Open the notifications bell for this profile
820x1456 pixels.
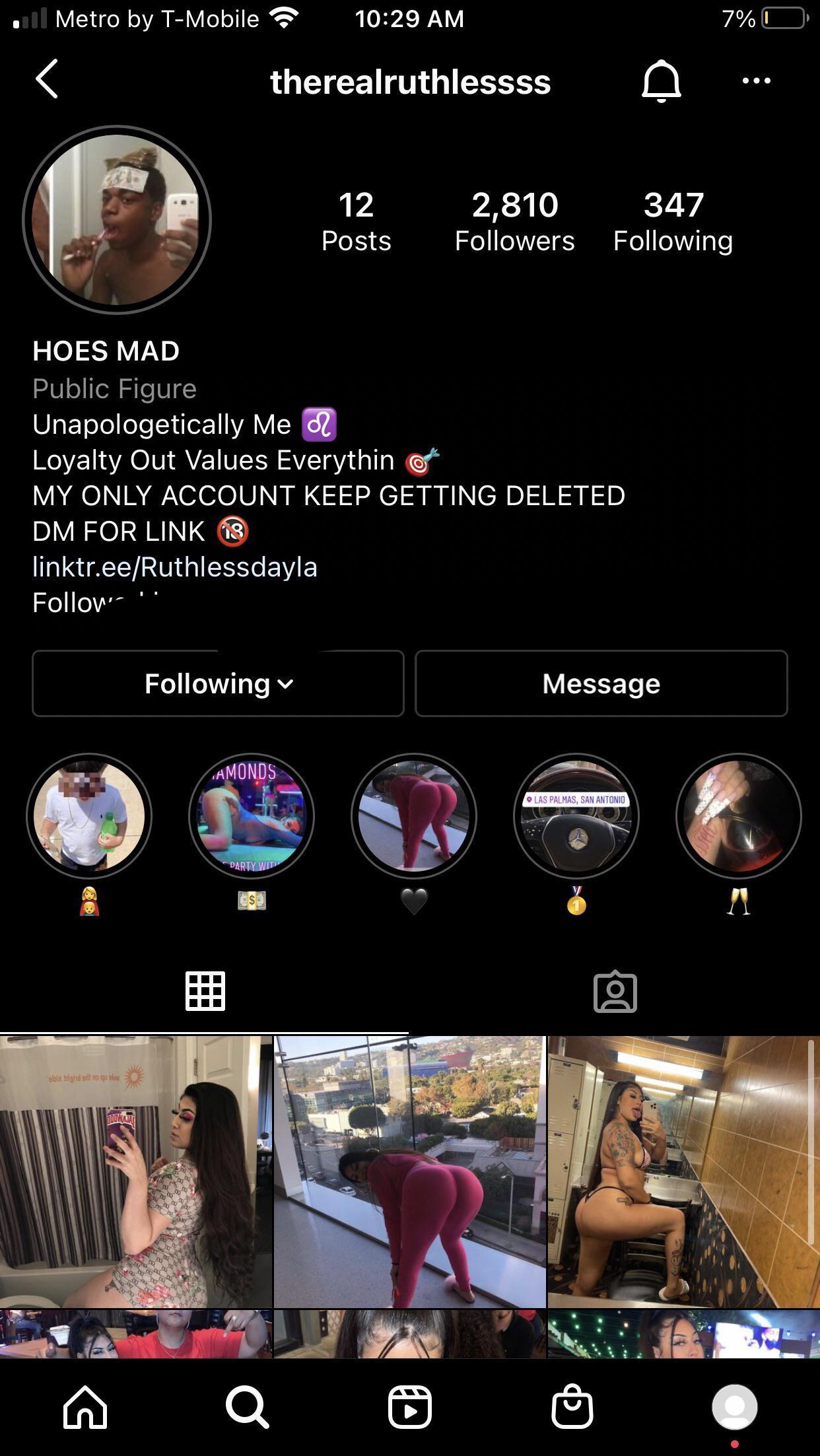[x=661, y=81]
